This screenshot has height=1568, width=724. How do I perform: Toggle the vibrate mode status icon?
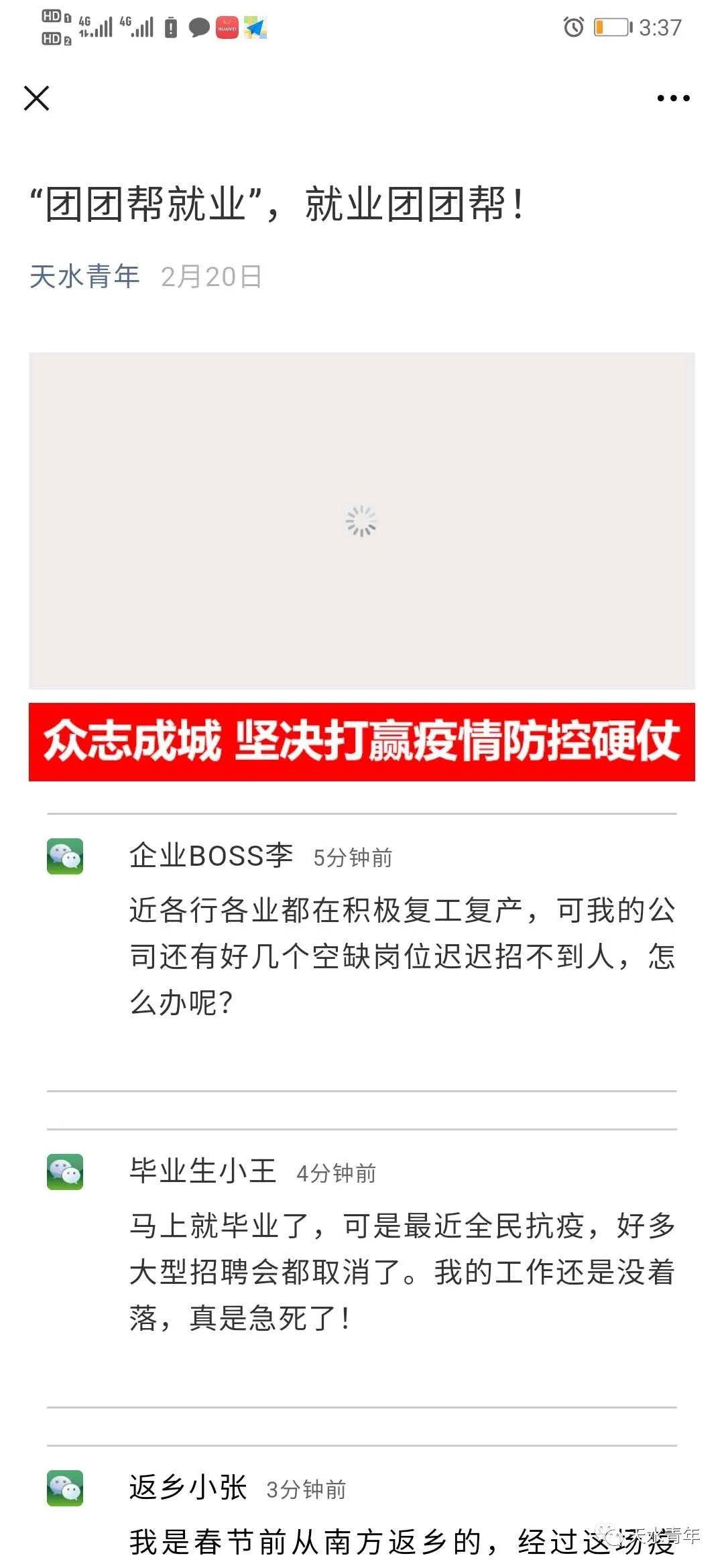pos(170,27)
